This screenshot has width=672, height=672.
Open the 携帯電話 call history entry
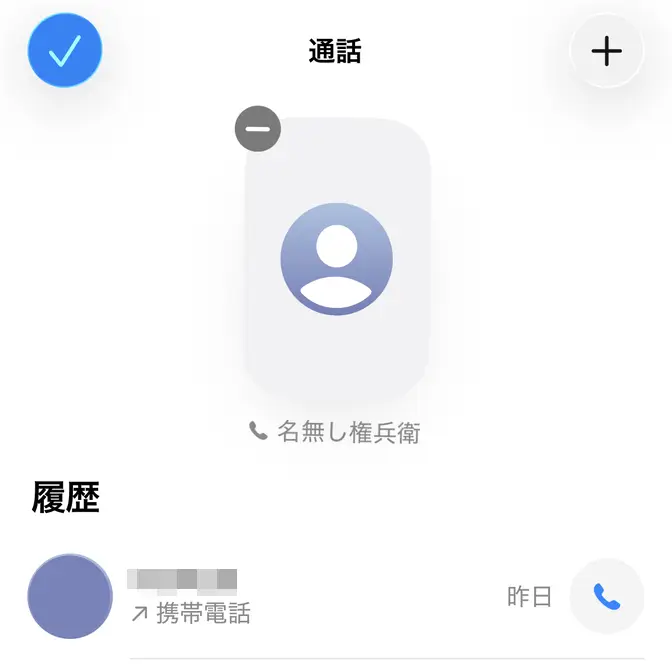point(300,597)
